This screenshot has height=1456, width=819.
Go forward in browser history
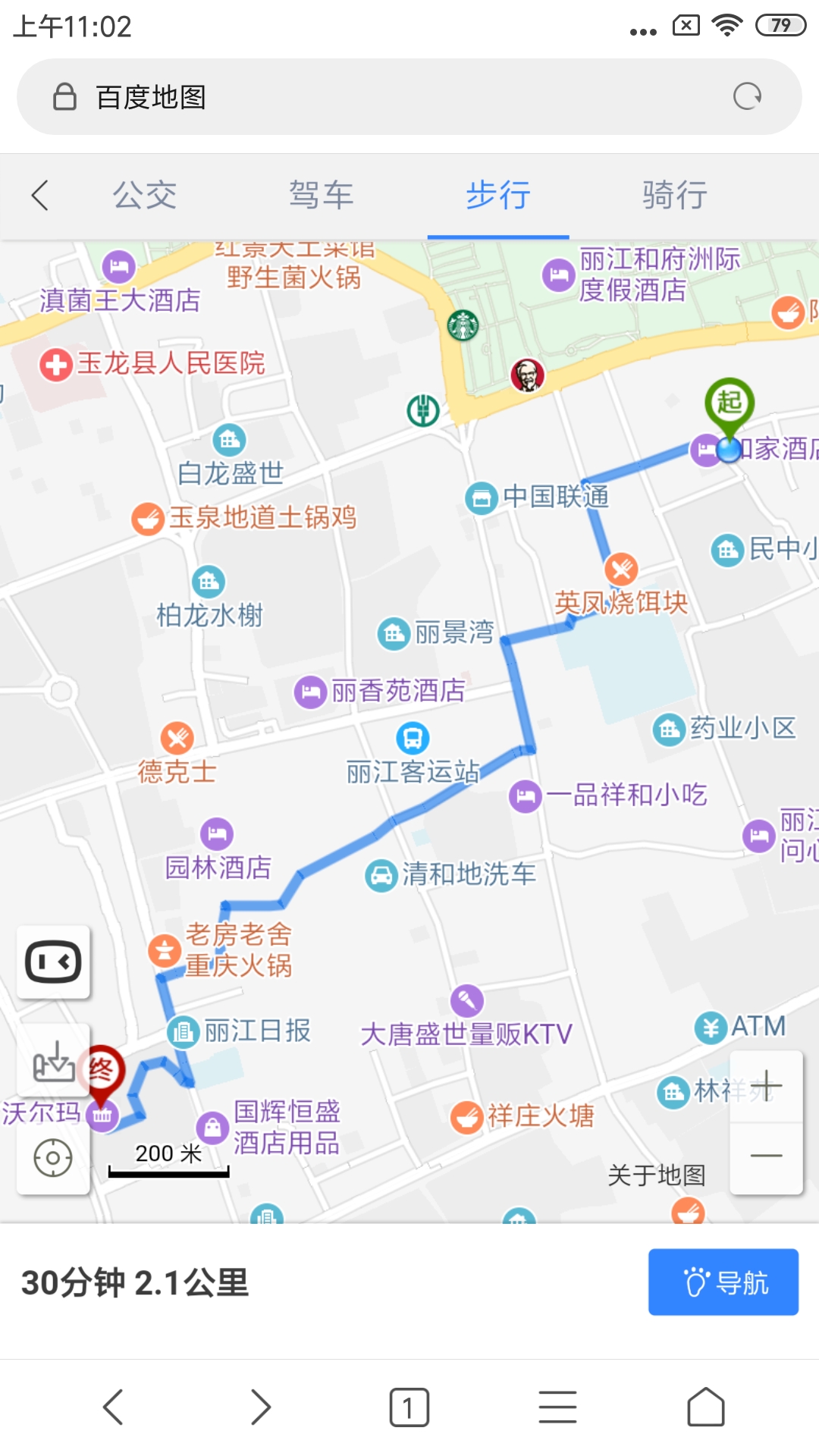point(261,1407)
